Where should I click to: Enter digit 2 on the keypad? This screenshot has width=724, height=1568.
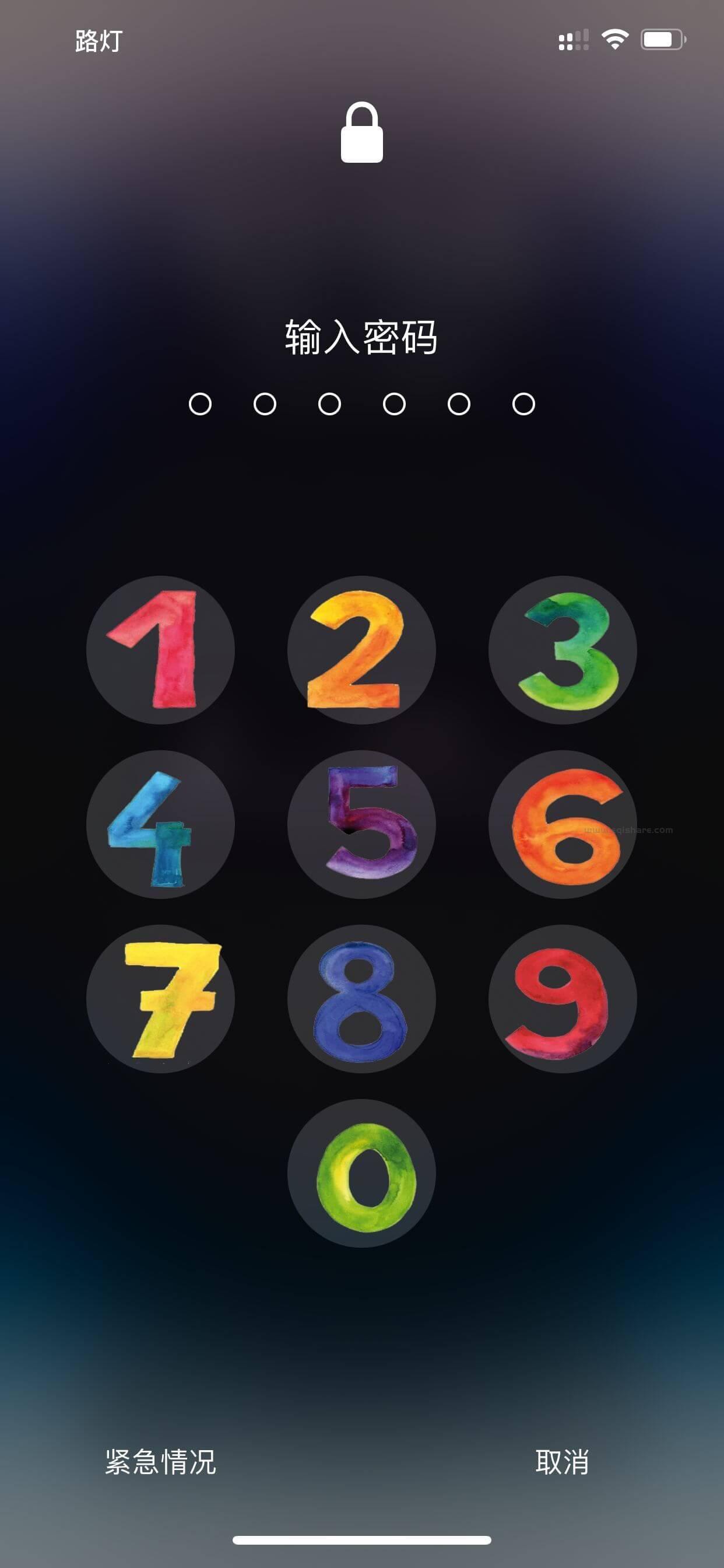tap(361, 649)
